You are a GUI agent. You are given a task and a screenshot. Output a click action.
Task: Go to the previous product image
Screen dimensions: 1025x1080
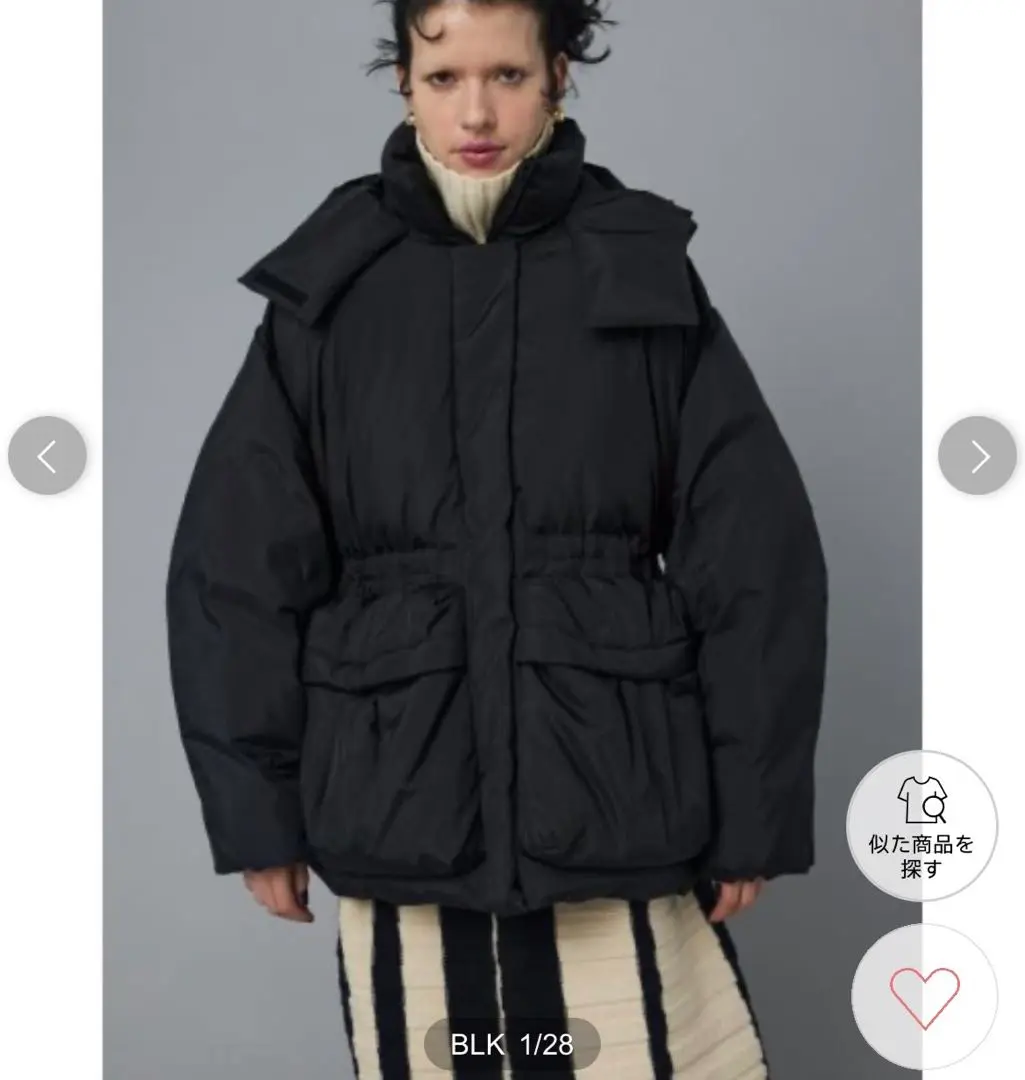47,455
